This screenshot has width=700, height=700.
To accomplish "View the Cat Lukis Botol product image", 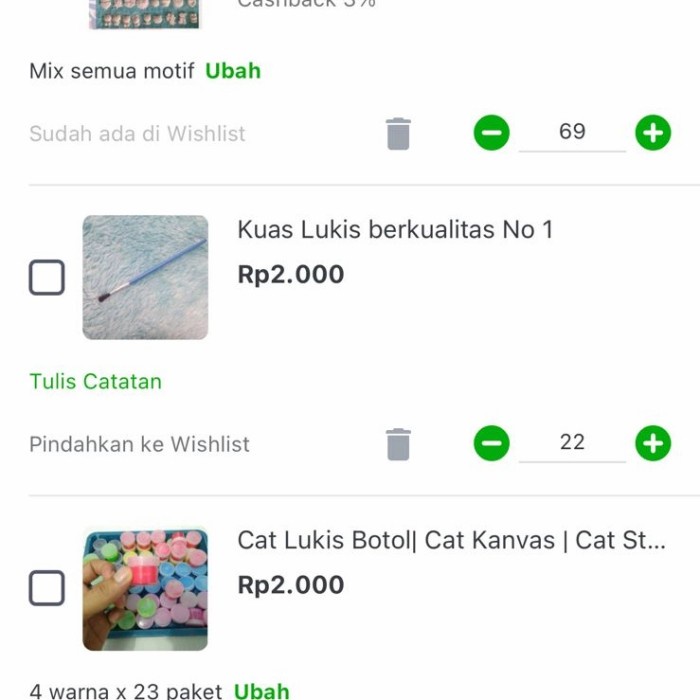I will pos(145,588).
